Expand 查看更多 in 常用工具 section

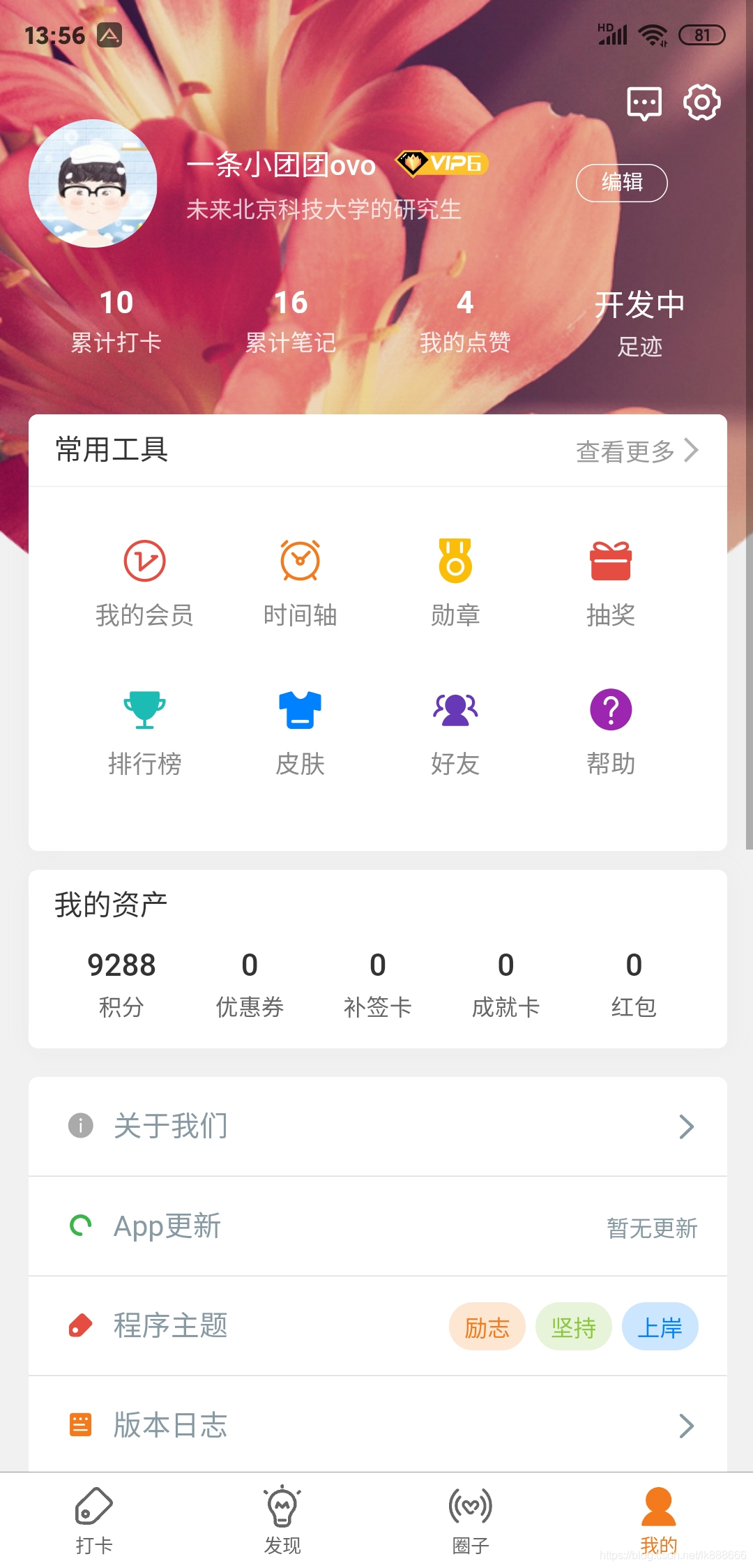(x=634, y=451)
